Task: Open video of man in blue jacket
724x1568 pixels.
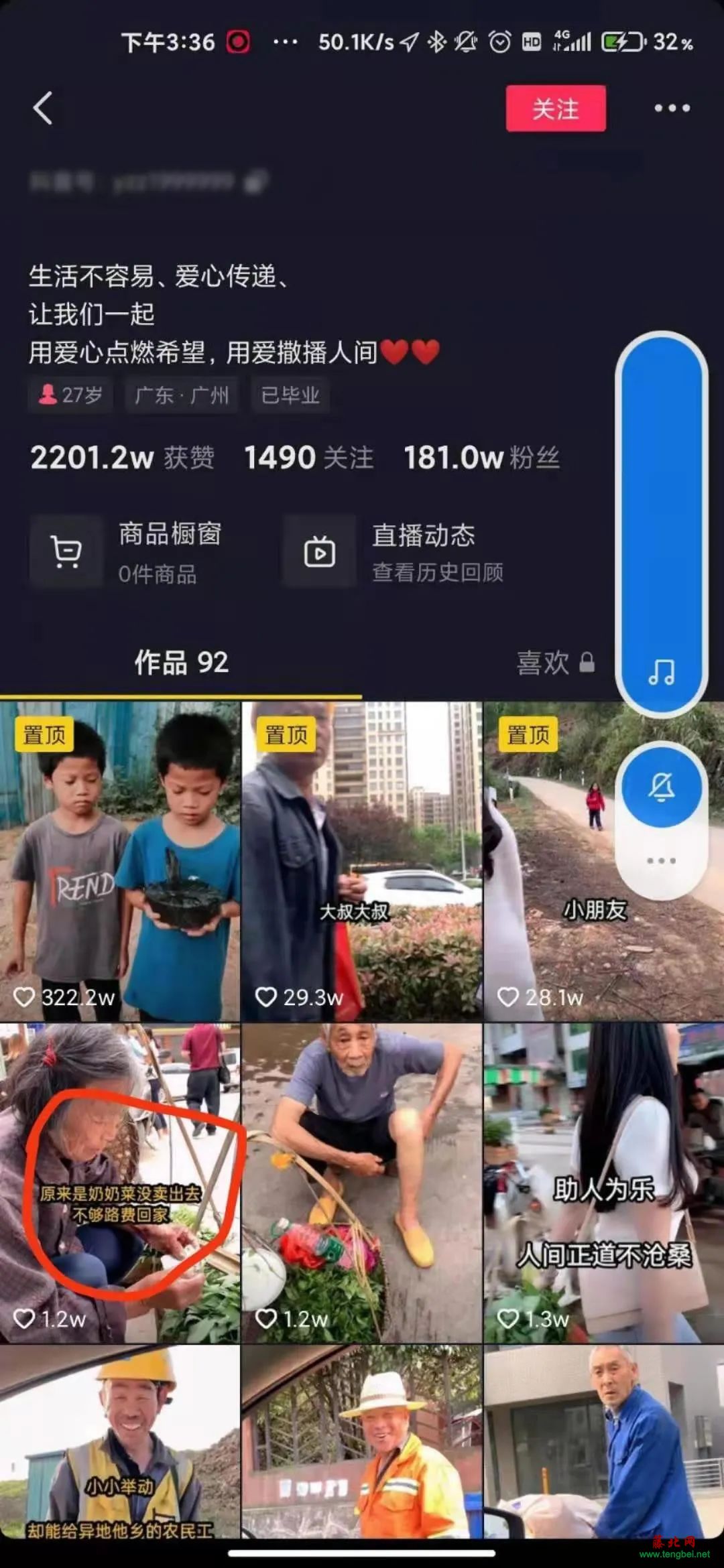Action: coord(603,1441)
